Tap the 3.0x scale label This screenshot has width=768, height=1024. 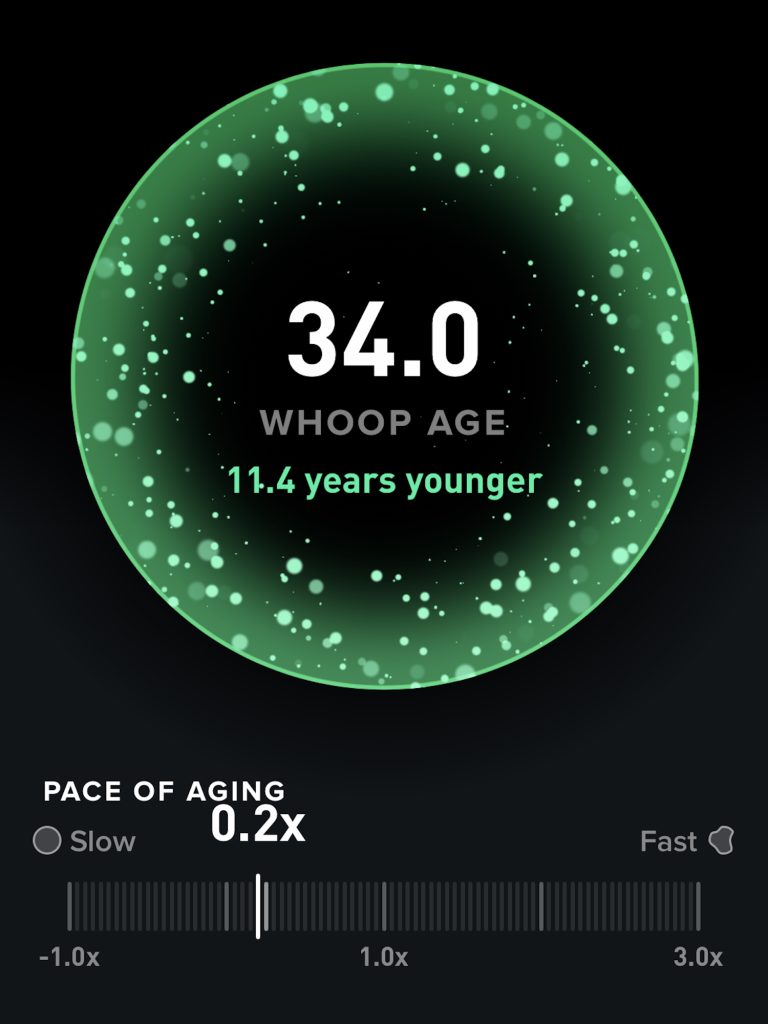click(699, 956)
